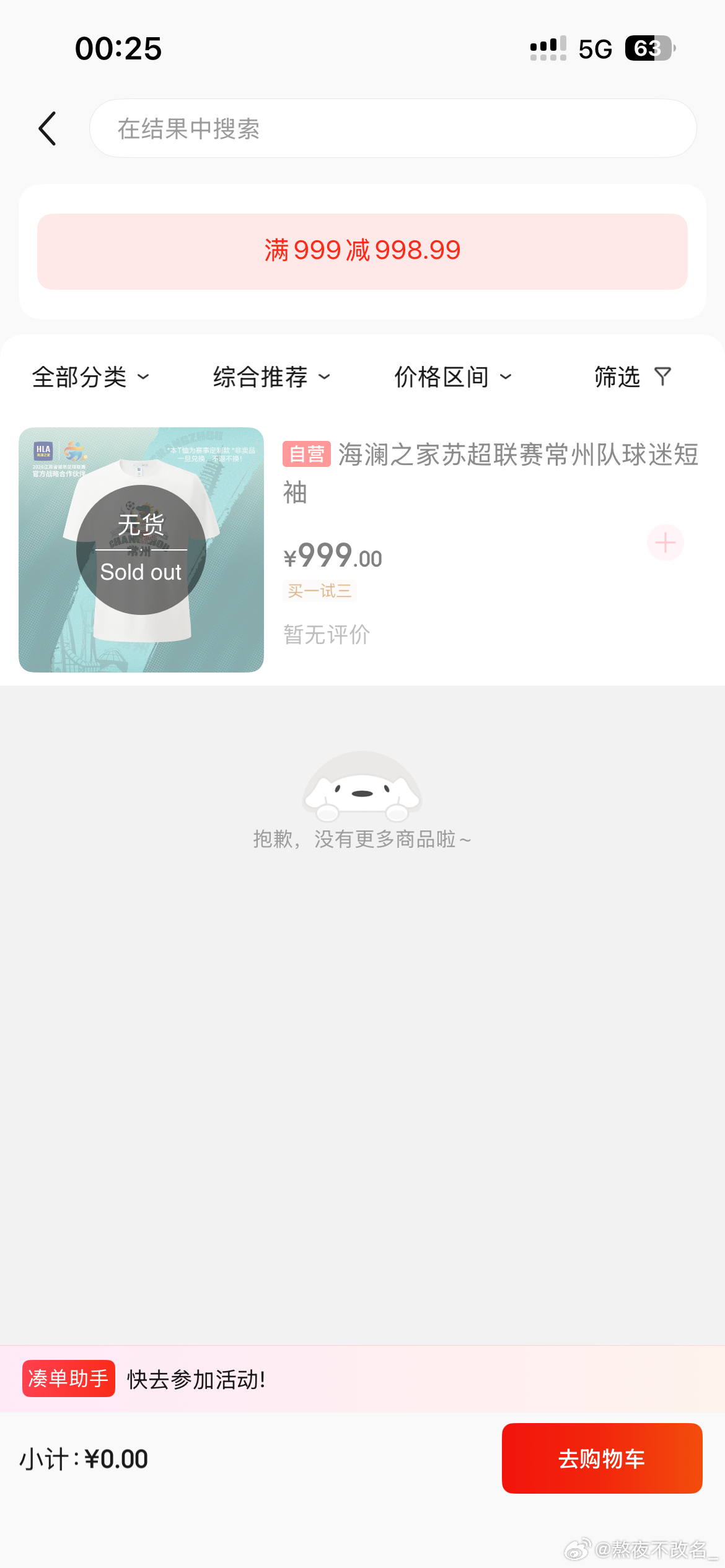Expand the 价格区间 dropdown

click(x=453, y=377)
